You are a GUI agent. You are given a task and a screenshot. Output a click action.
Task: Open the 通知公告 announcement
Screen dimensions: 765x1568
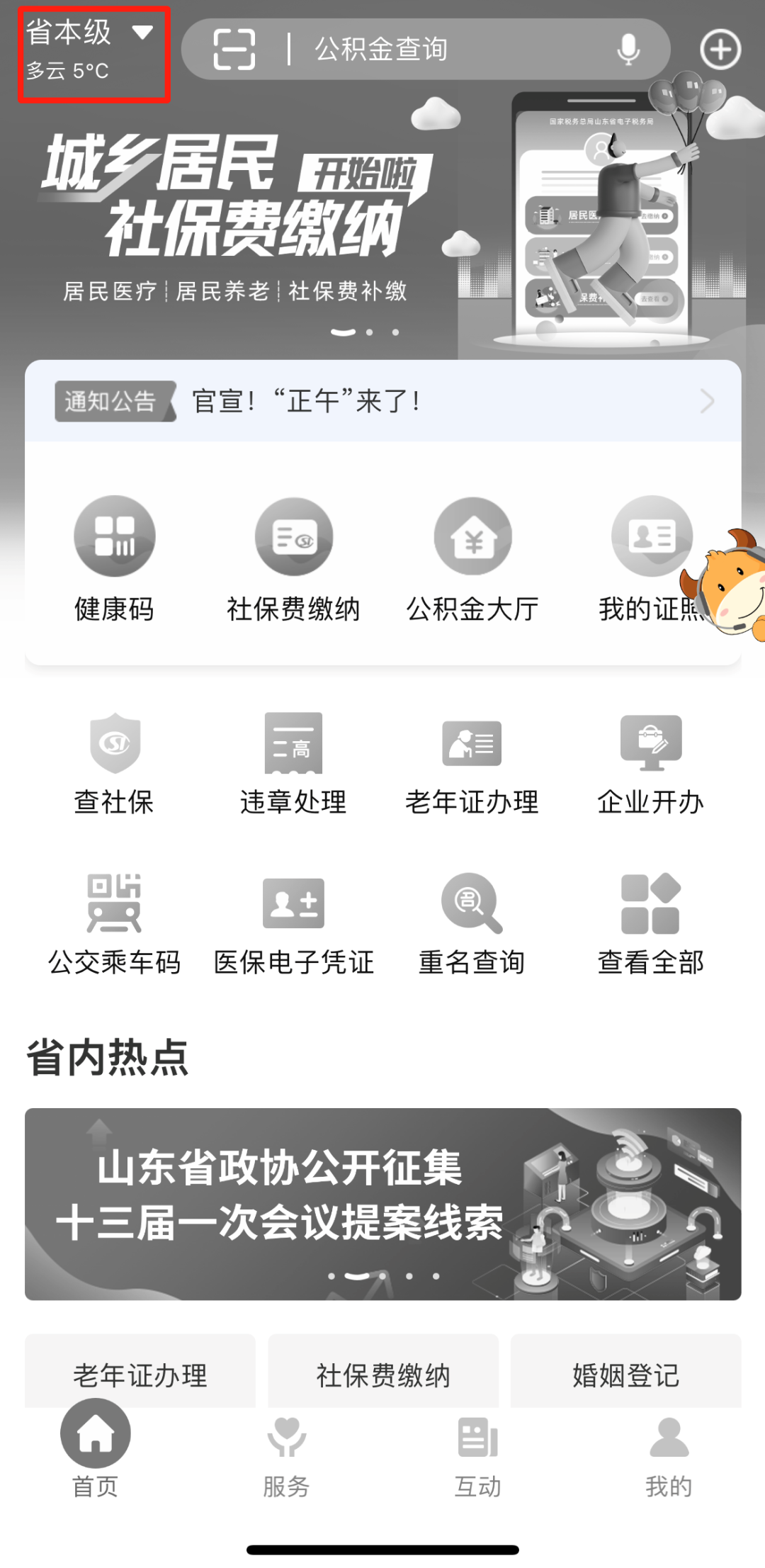click(382, 401)
